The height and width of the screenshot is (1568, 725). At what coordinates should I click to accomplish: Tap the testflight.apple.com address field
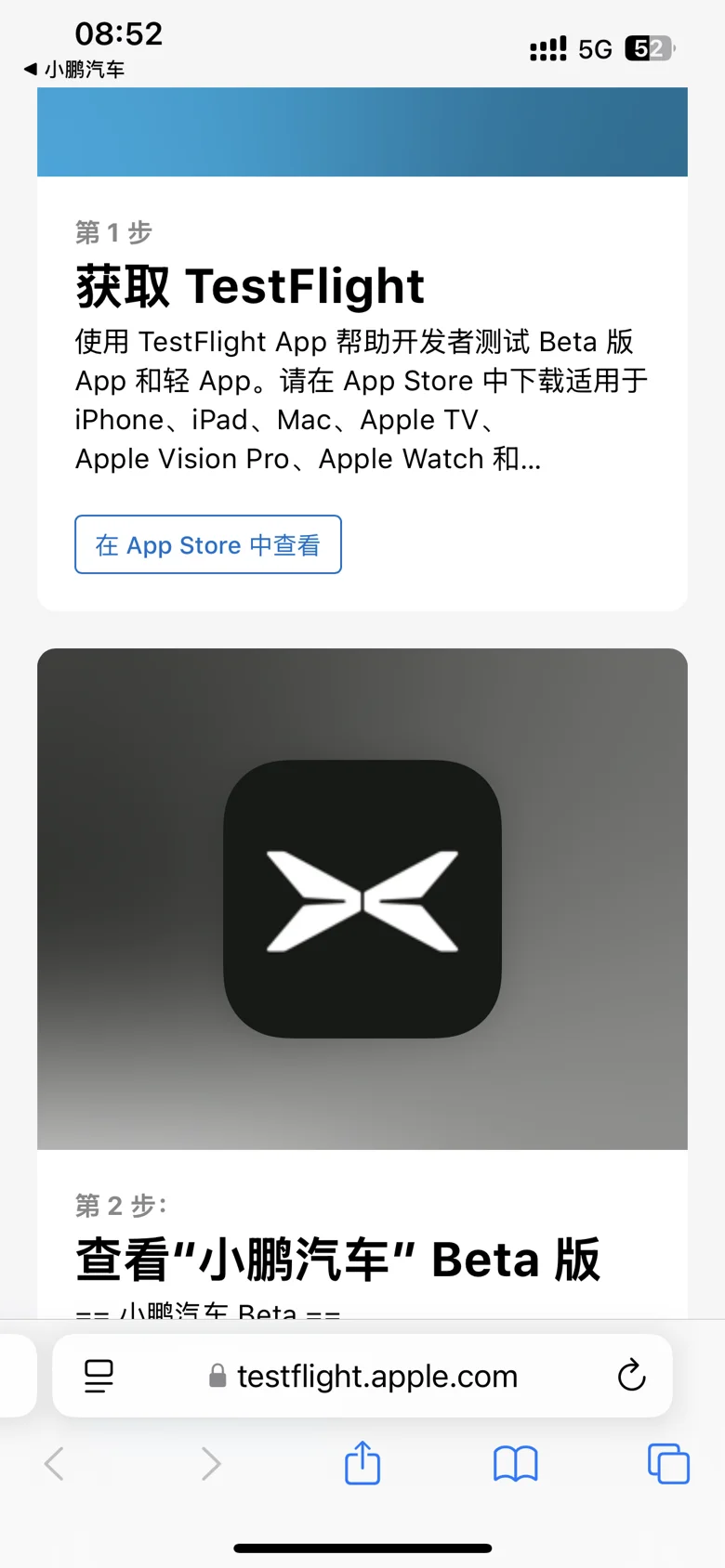click(x=362, y=1376)
